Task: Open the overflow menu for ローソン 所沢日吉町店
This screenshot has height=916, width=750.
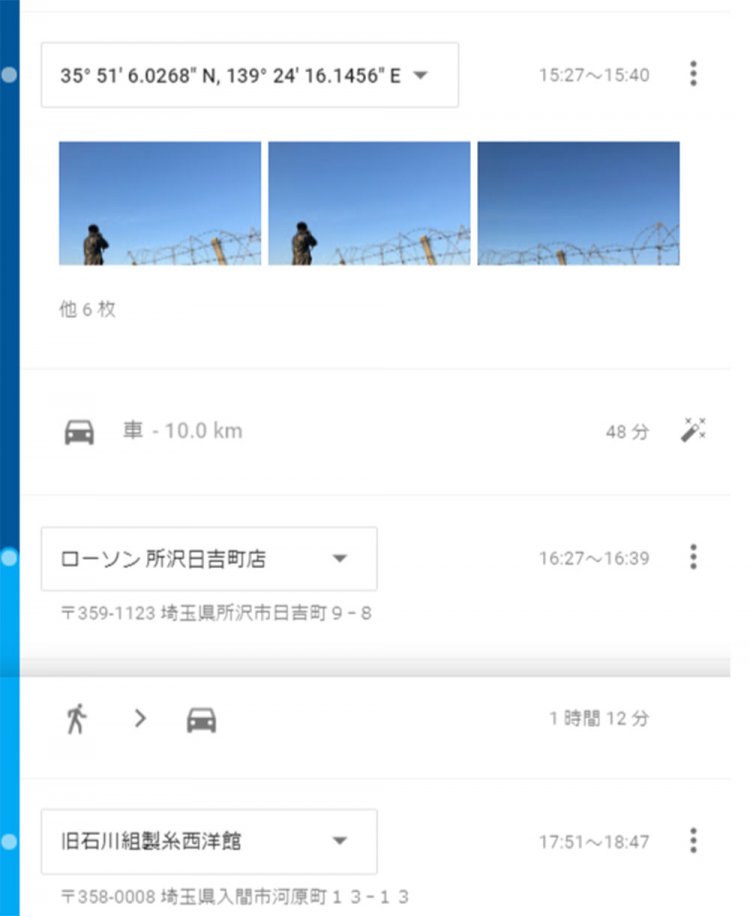Action: pos(693,557)
